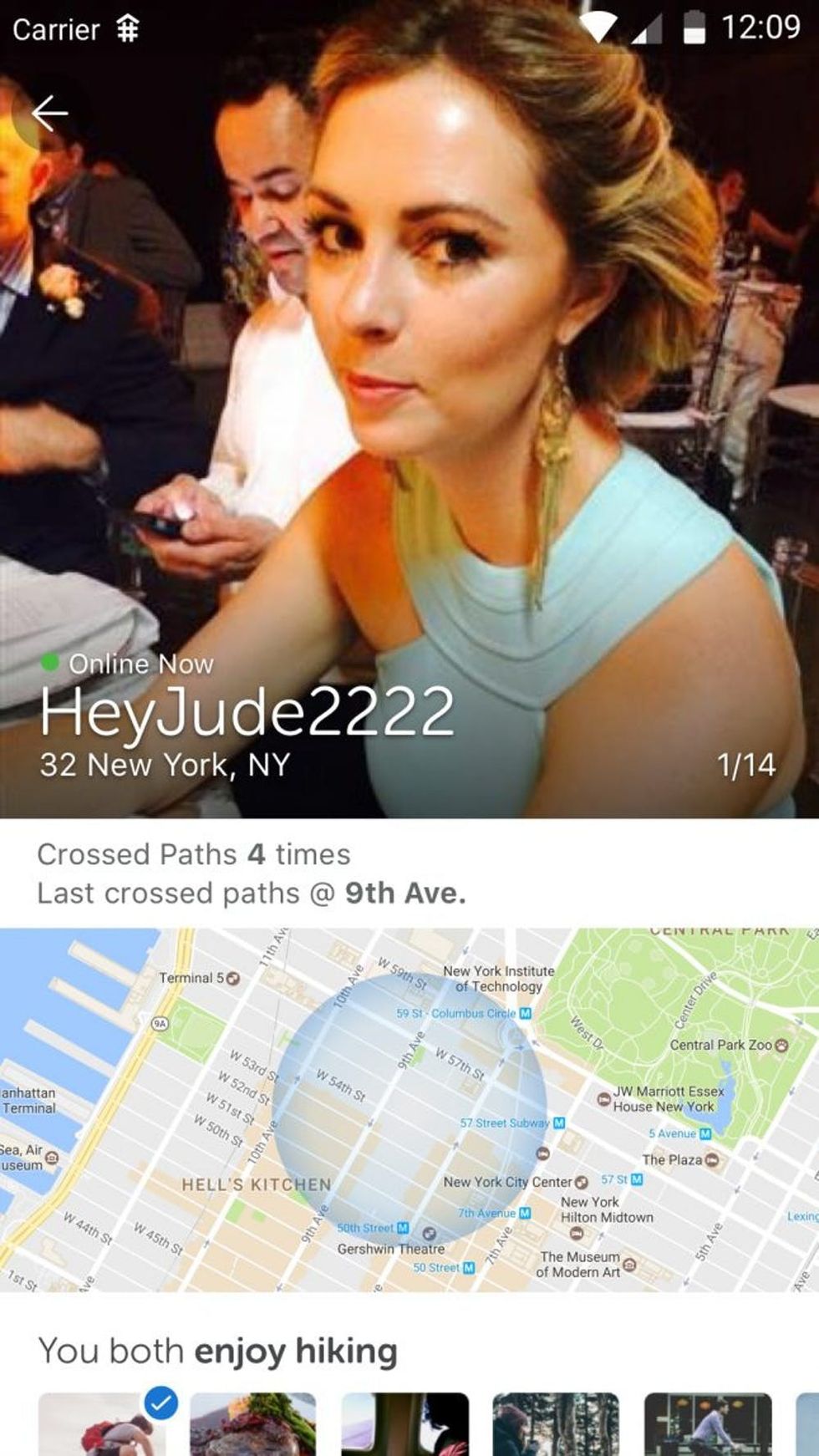Open the forest interest thumbnail

(556, 1425)
